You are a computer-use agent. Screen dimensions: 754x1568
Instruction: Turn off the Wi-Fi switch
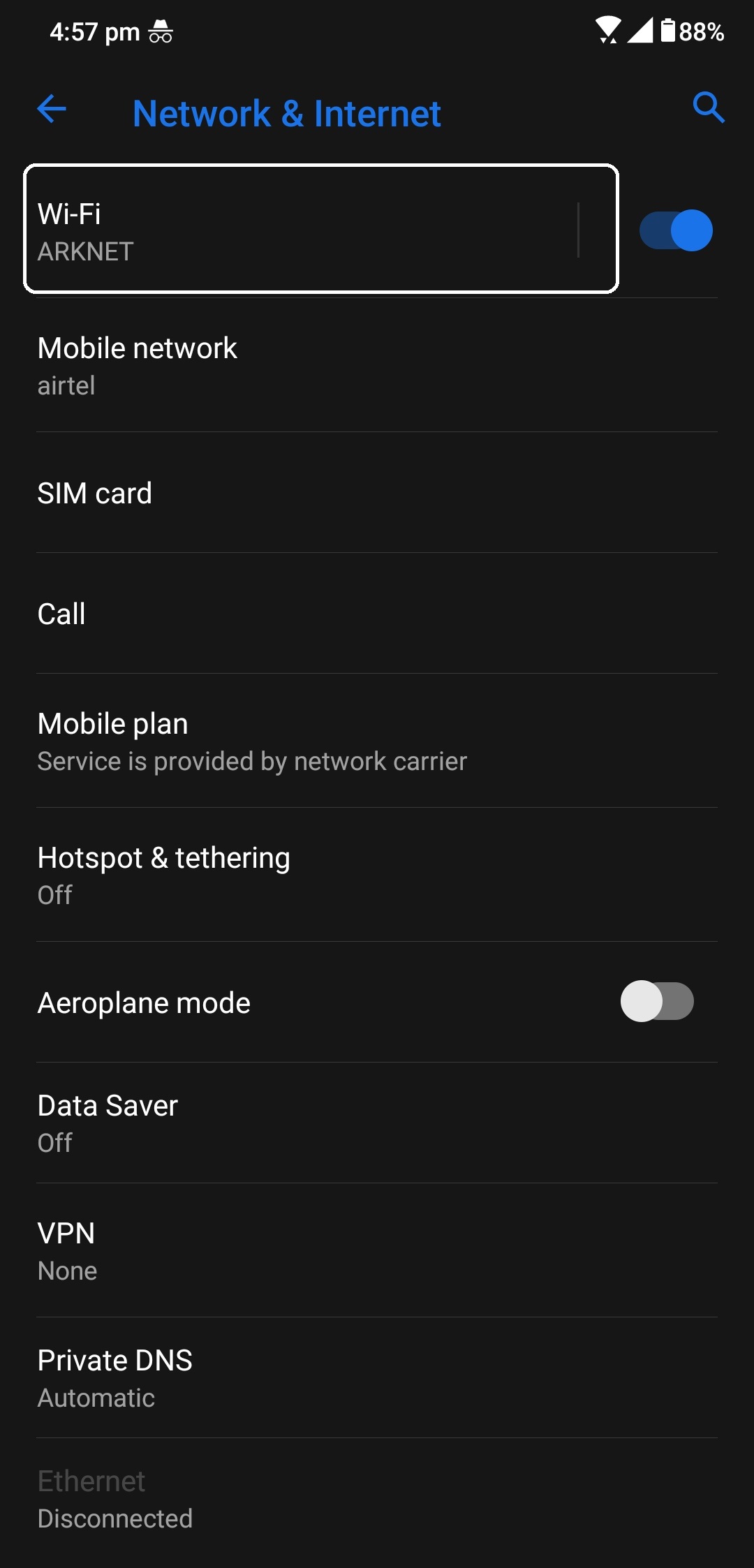tap(676, 230)
